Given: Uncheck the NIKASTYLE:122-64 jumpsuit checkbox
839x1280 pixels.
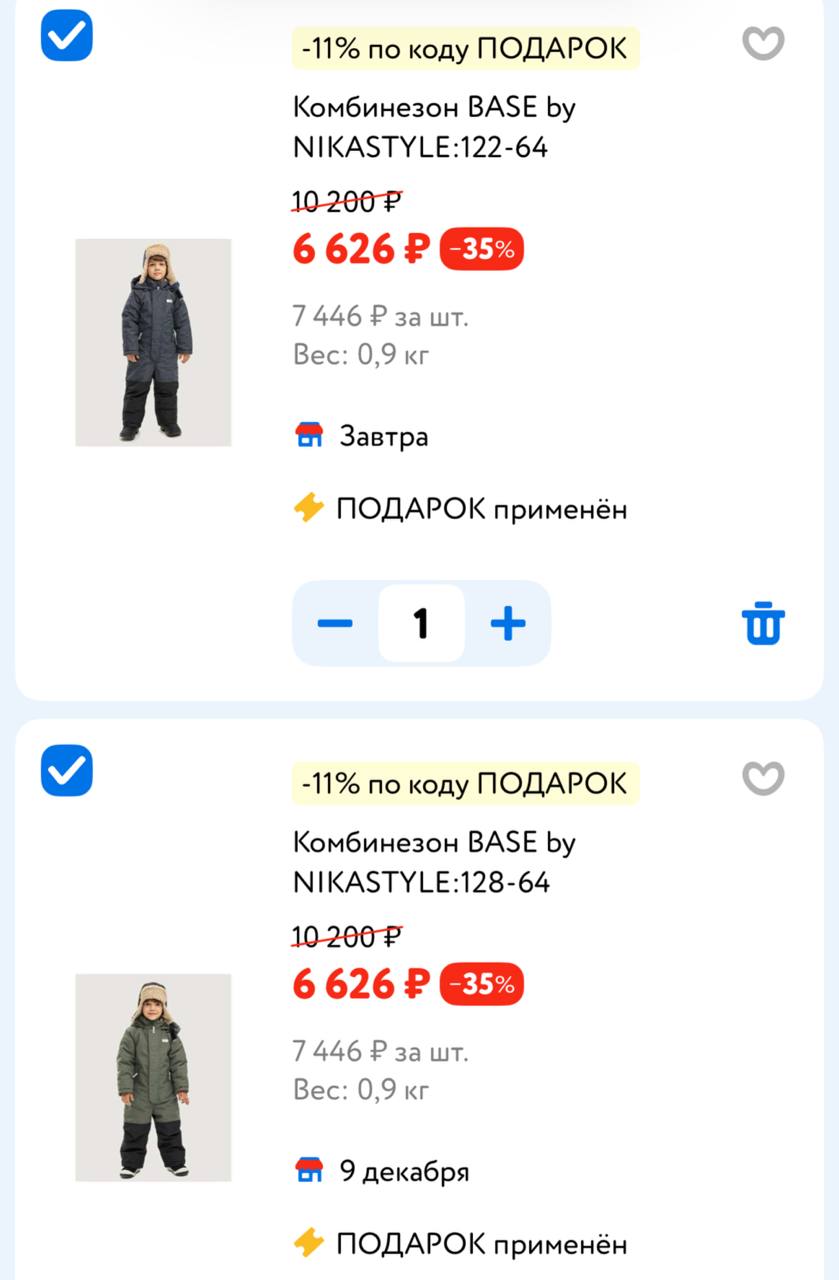Looking at the screenshot, I should point(67,36).
